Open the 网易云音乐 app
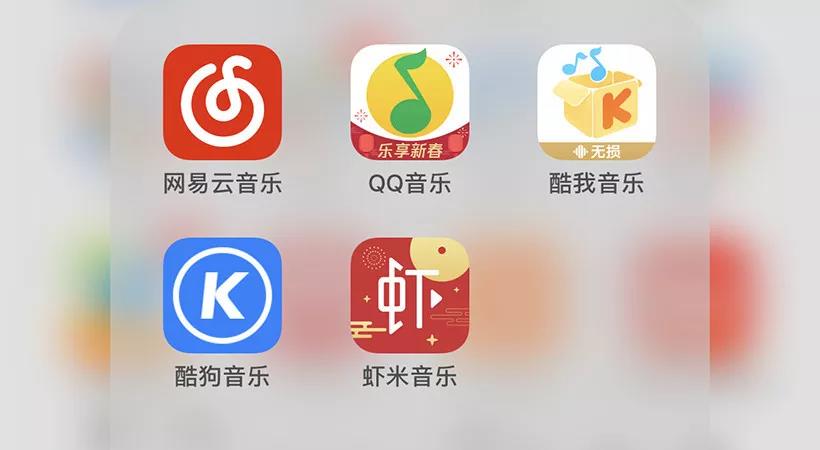The height and width of the screenshot is (450, 820). 222,102
